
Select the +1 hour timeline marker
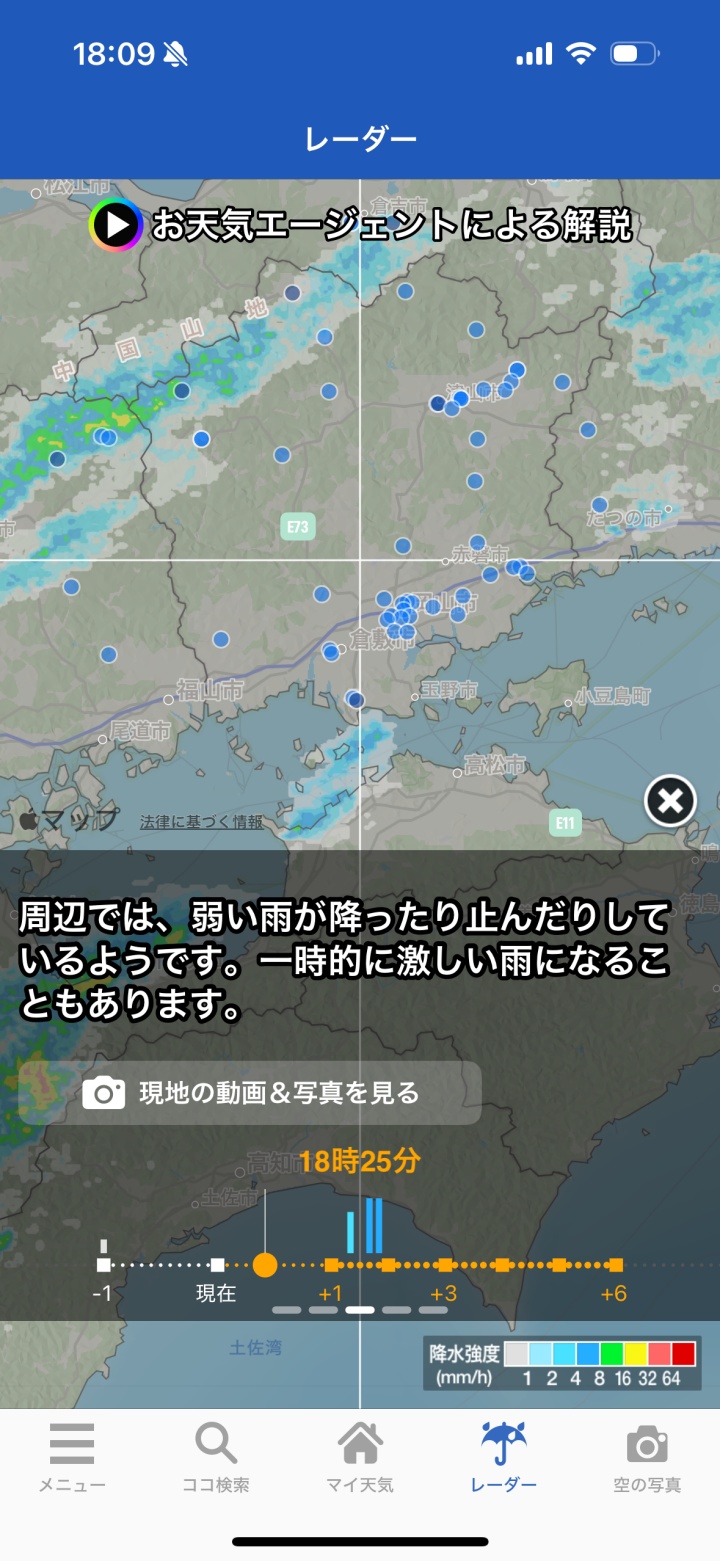[331, 1265]
